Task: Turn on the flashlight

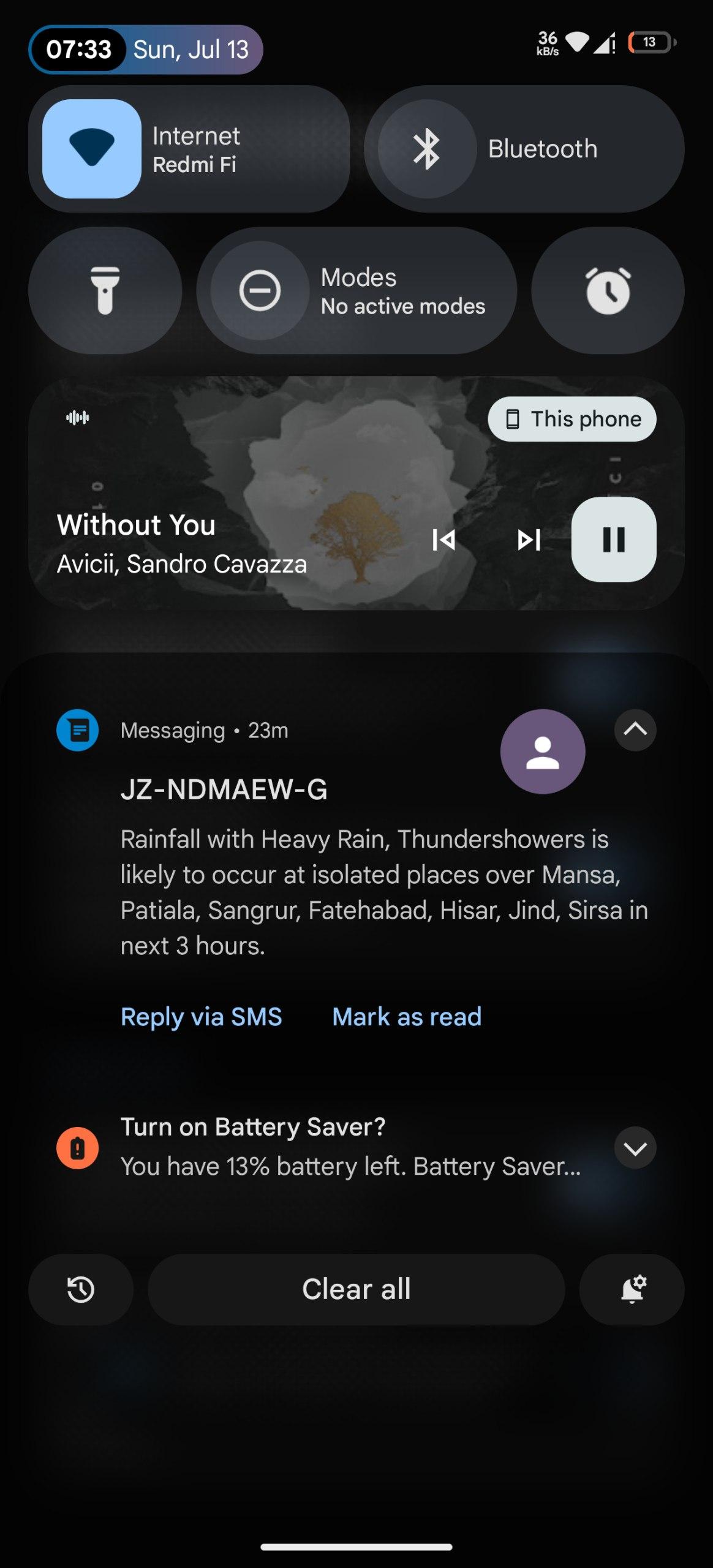Action: click(x=105, y=290)
